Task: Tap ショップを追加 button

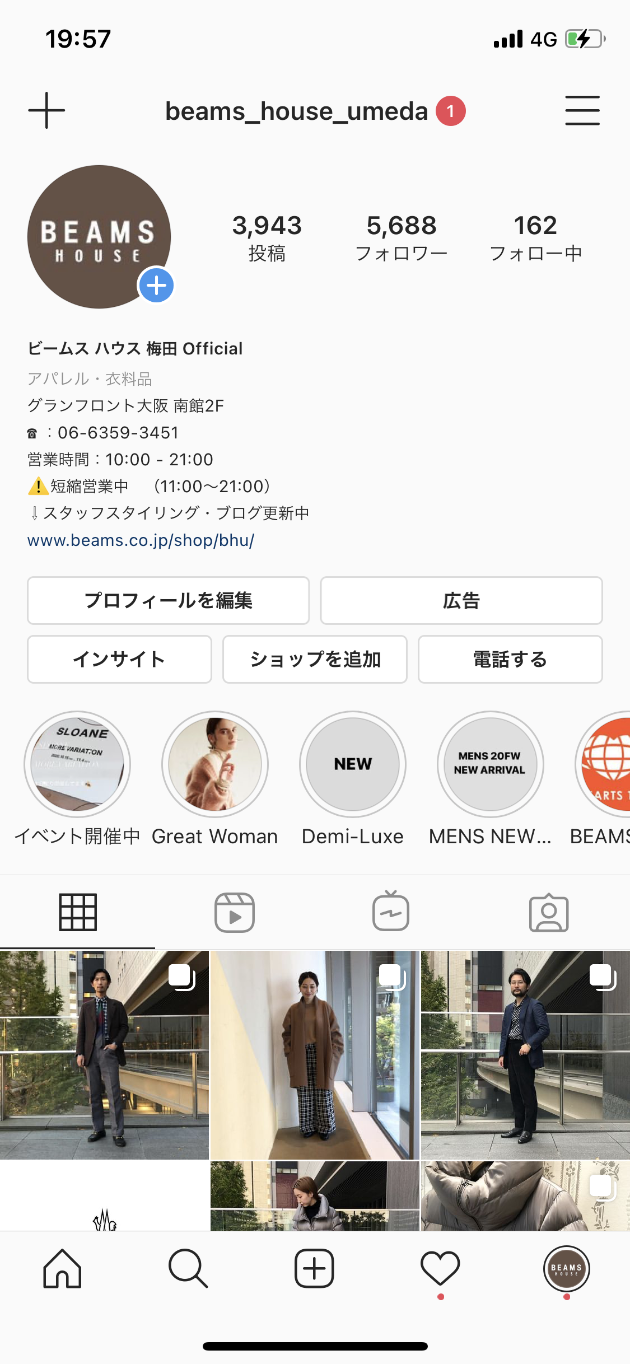Action: point(315,659)
